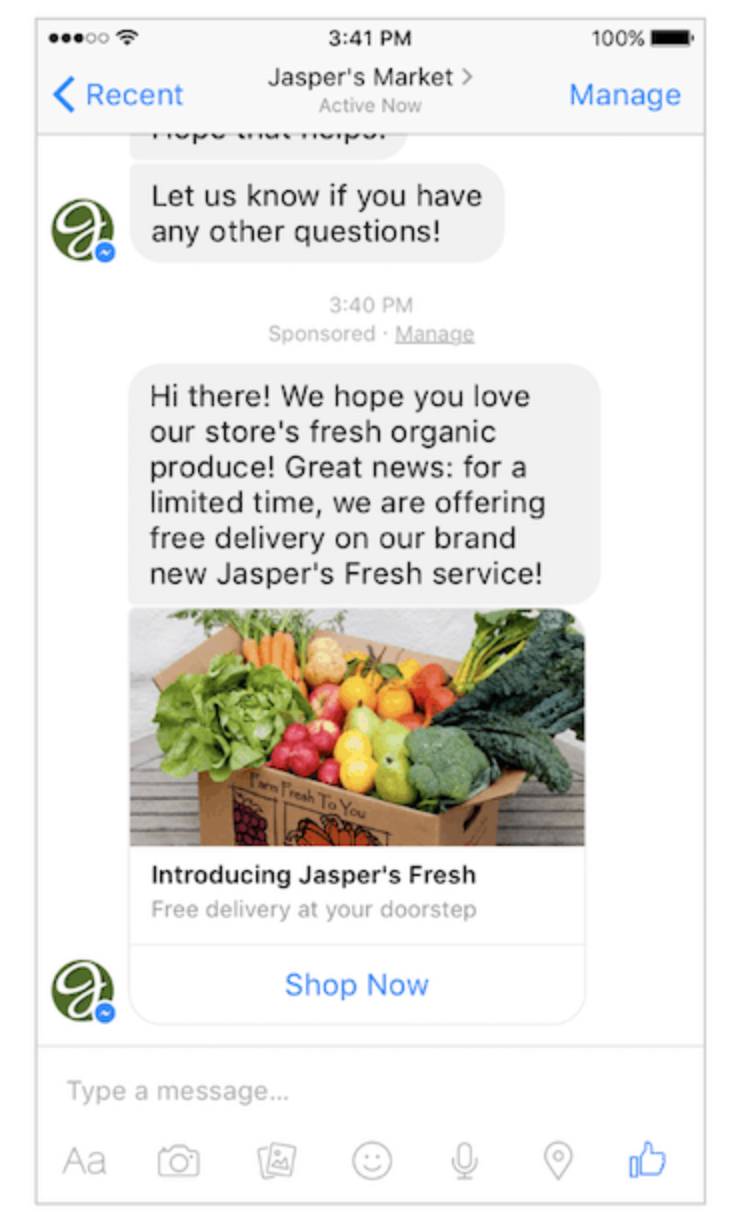This screenshot has width=732, height=1226.
Task: Open the emoji and sticker picker
Action: coord(371,1161)
